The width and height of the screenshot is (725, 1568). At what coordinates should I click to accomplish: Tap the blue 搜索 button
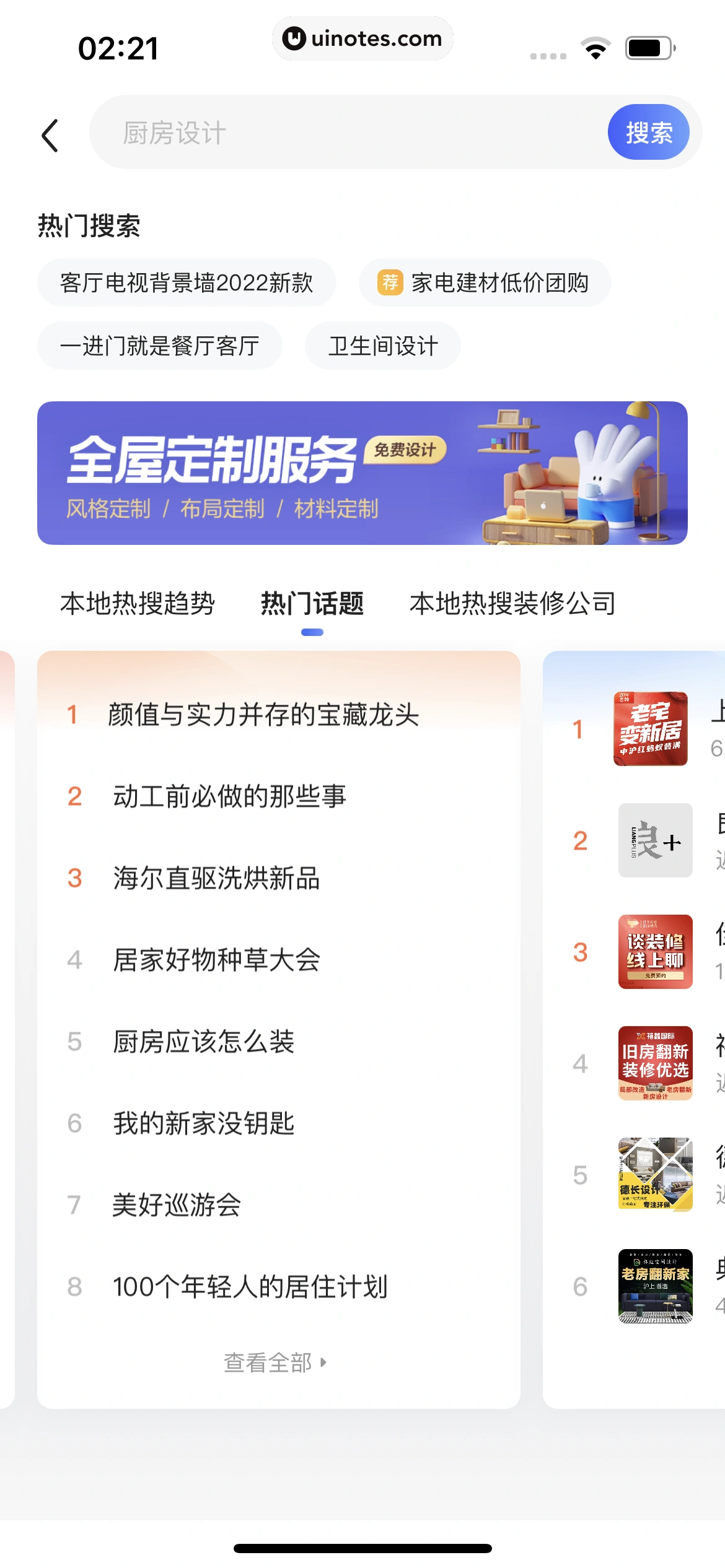pos(648,133)
